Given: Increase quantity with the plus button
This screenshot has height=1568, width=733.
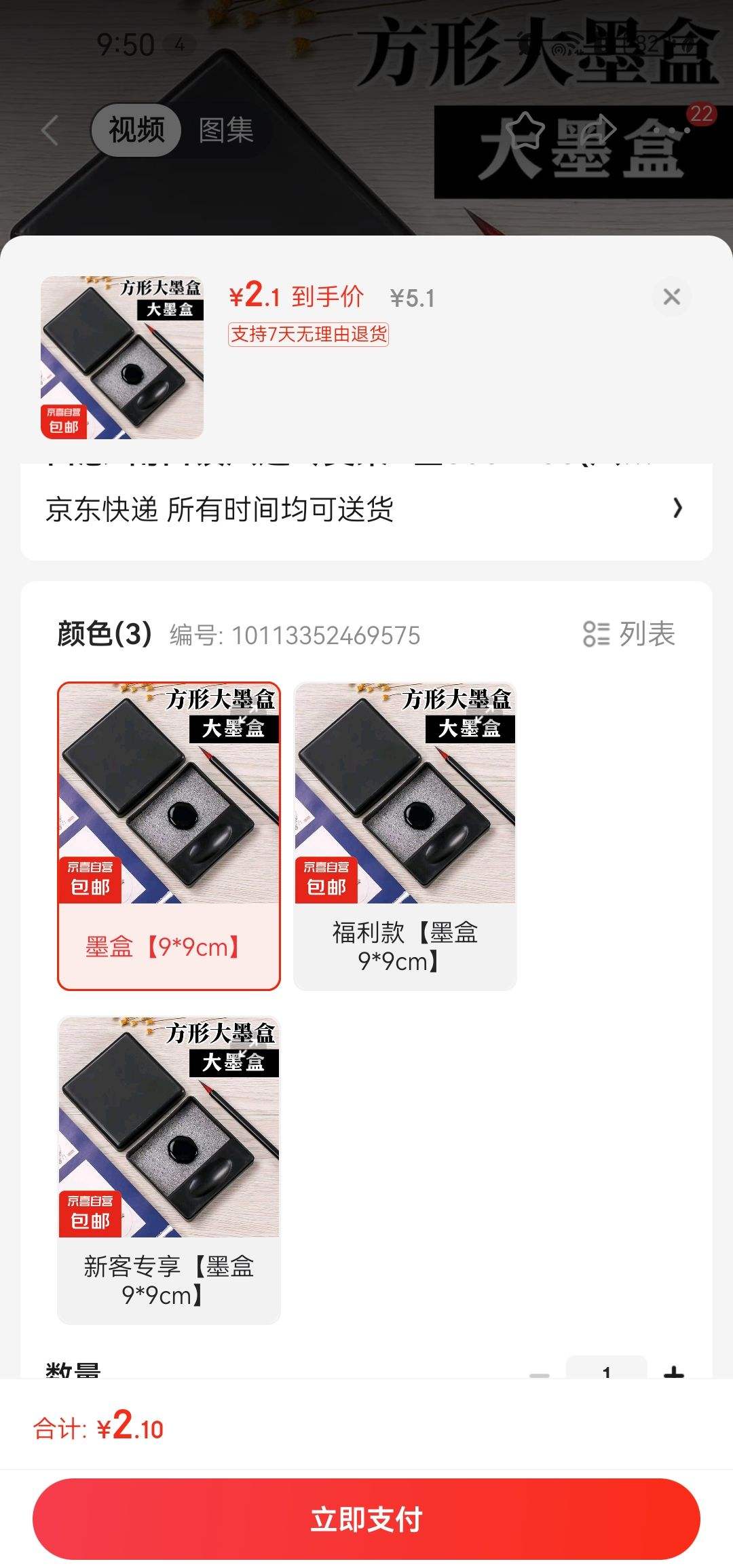Looking at the screenshot, I should click(673, 1373).
